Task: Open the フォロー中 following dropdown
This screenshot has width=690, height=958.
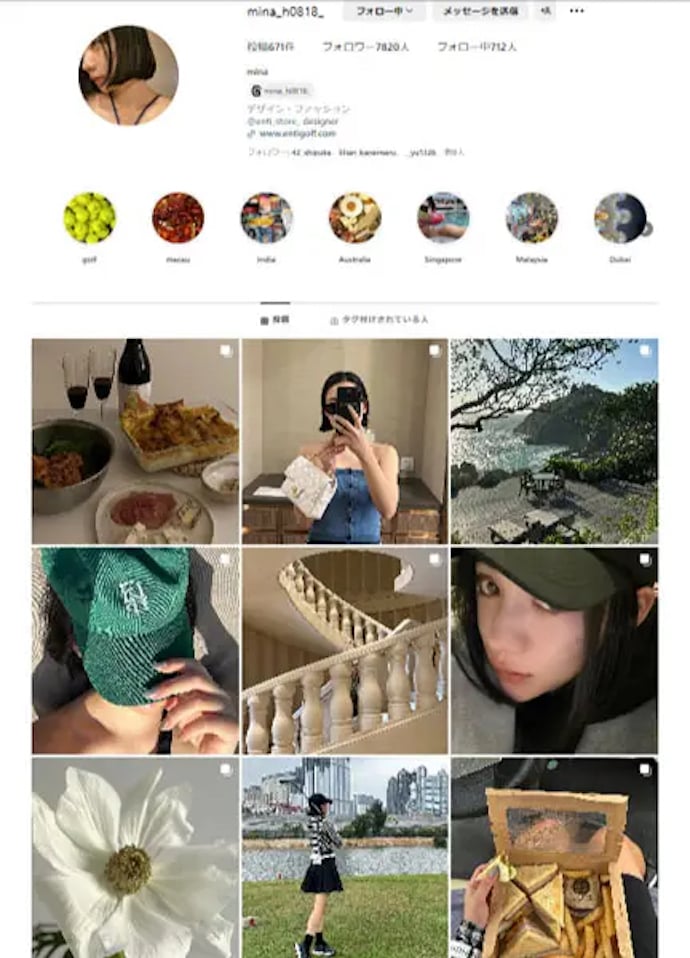Action: pyautogui.click(x=384, y=11)
